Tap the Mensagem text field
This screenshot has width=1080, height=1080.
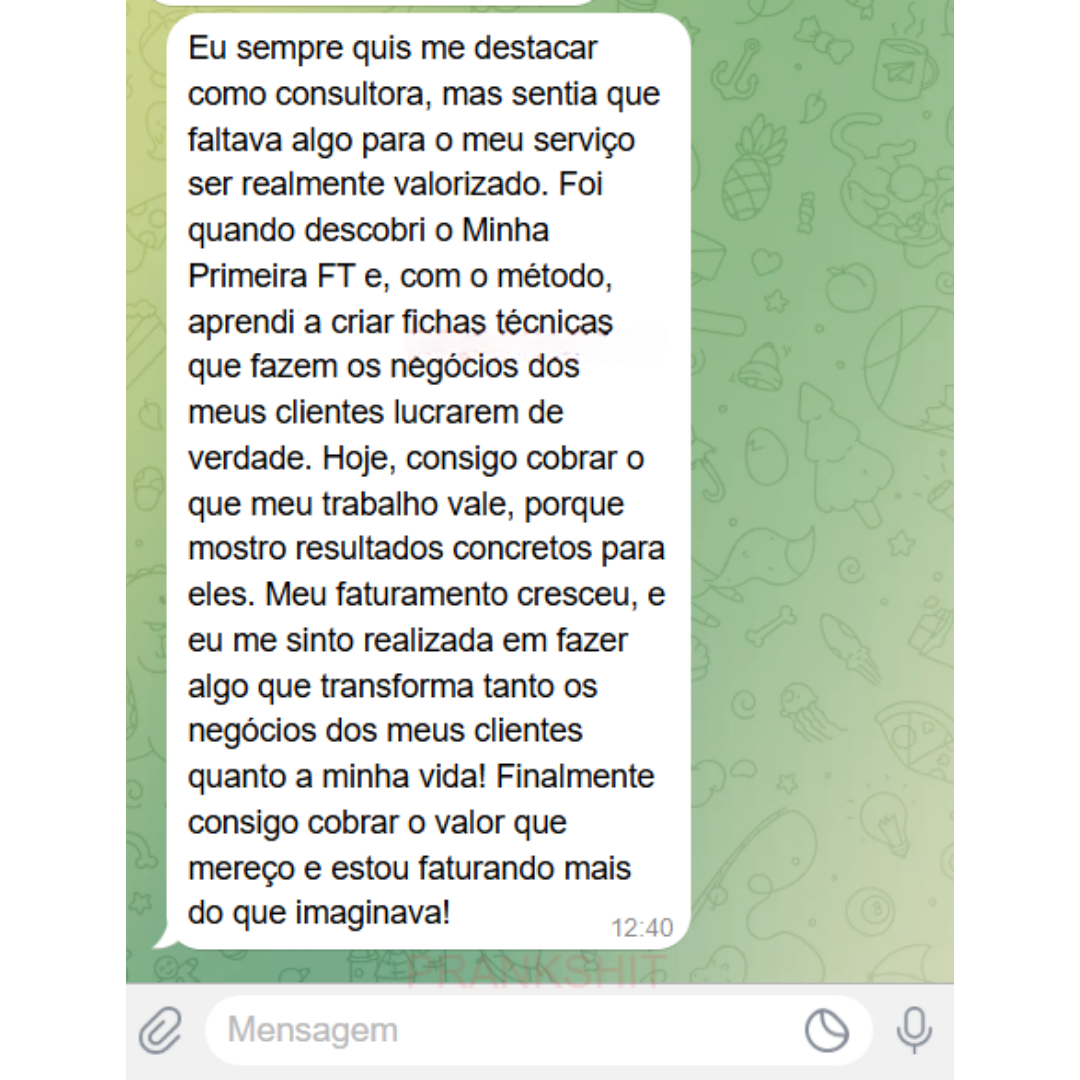tap(500, 1030)
